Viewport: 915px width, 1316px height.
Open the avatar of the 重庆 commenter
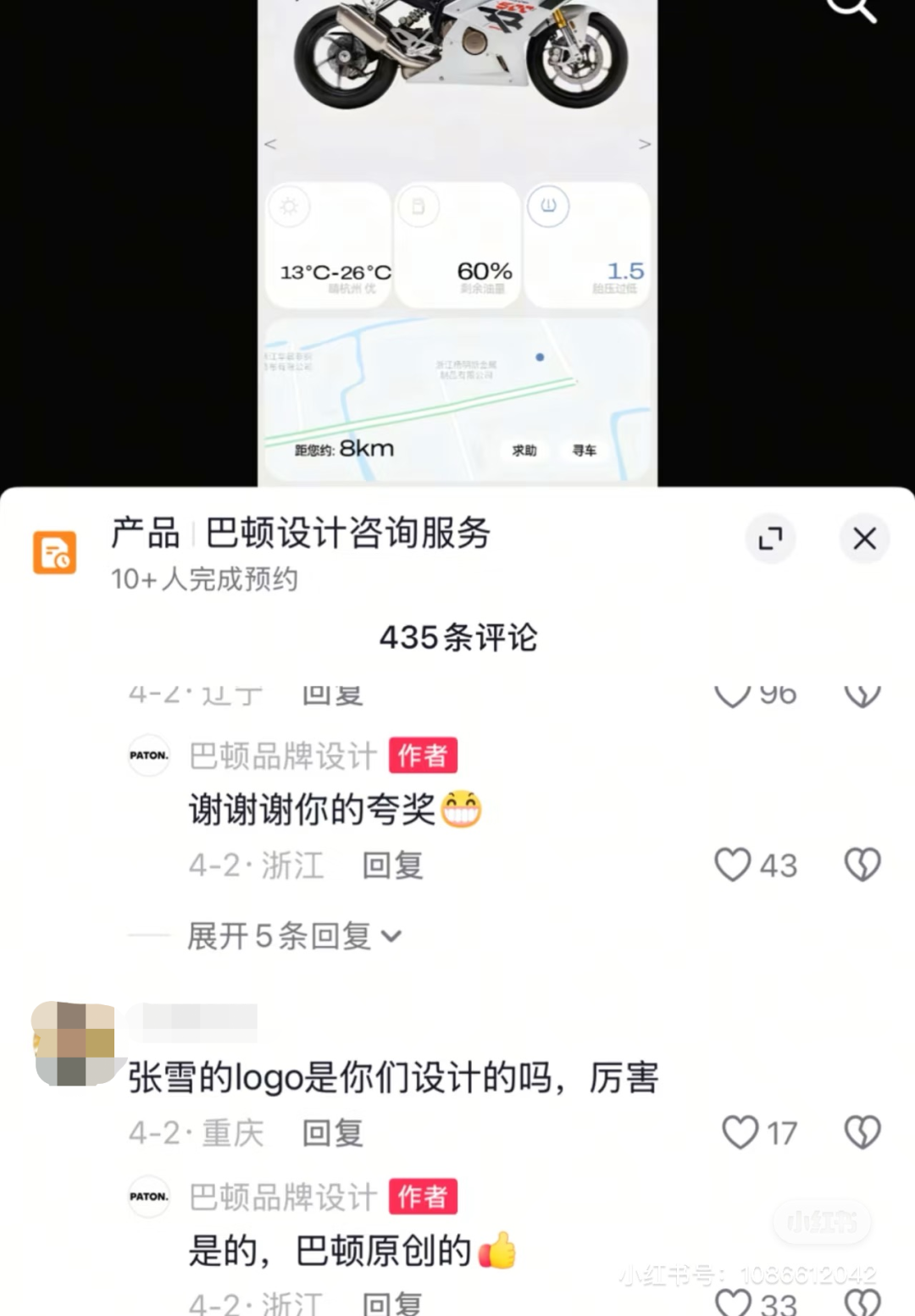(x=75, y=1043)
